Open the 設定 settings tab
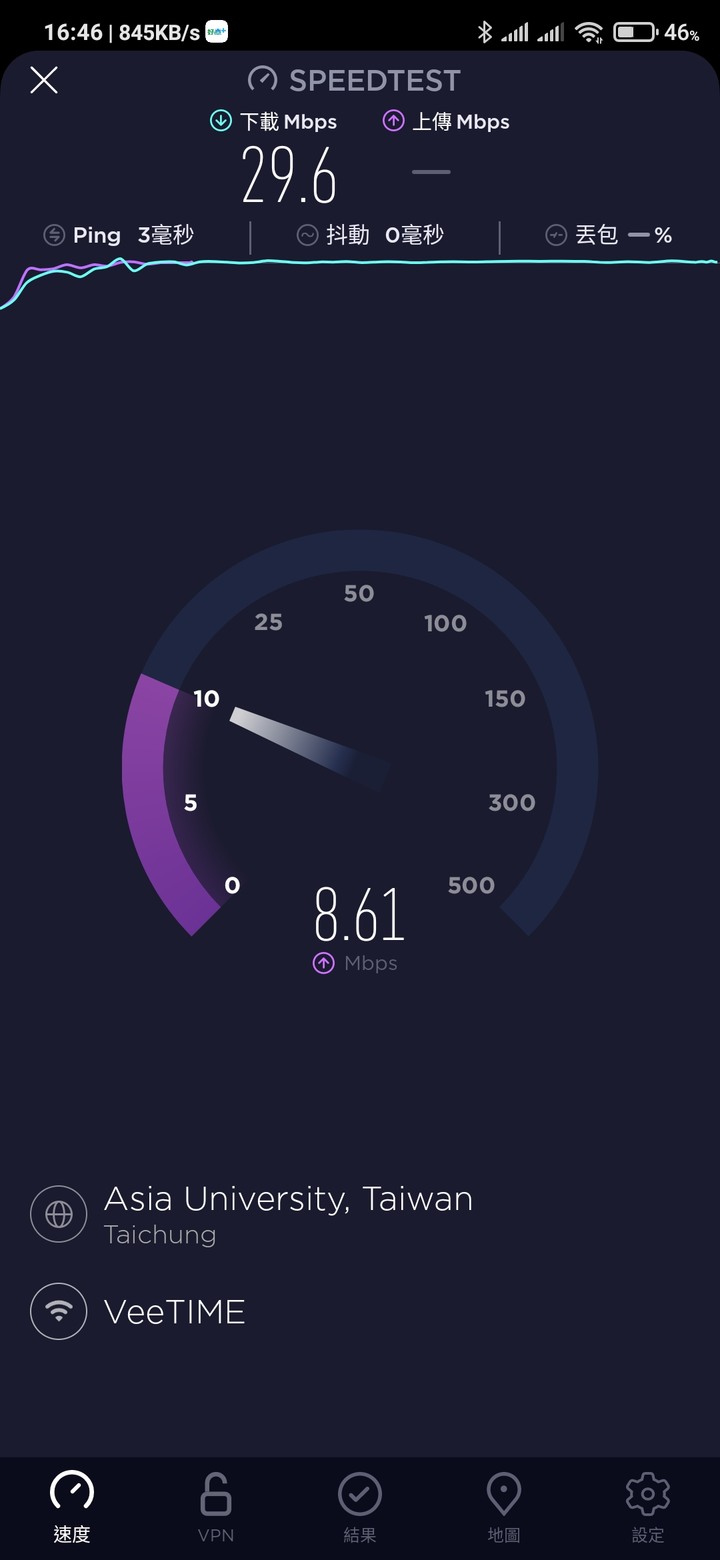Screen dimensions: 720x1560 point(647,1507)
